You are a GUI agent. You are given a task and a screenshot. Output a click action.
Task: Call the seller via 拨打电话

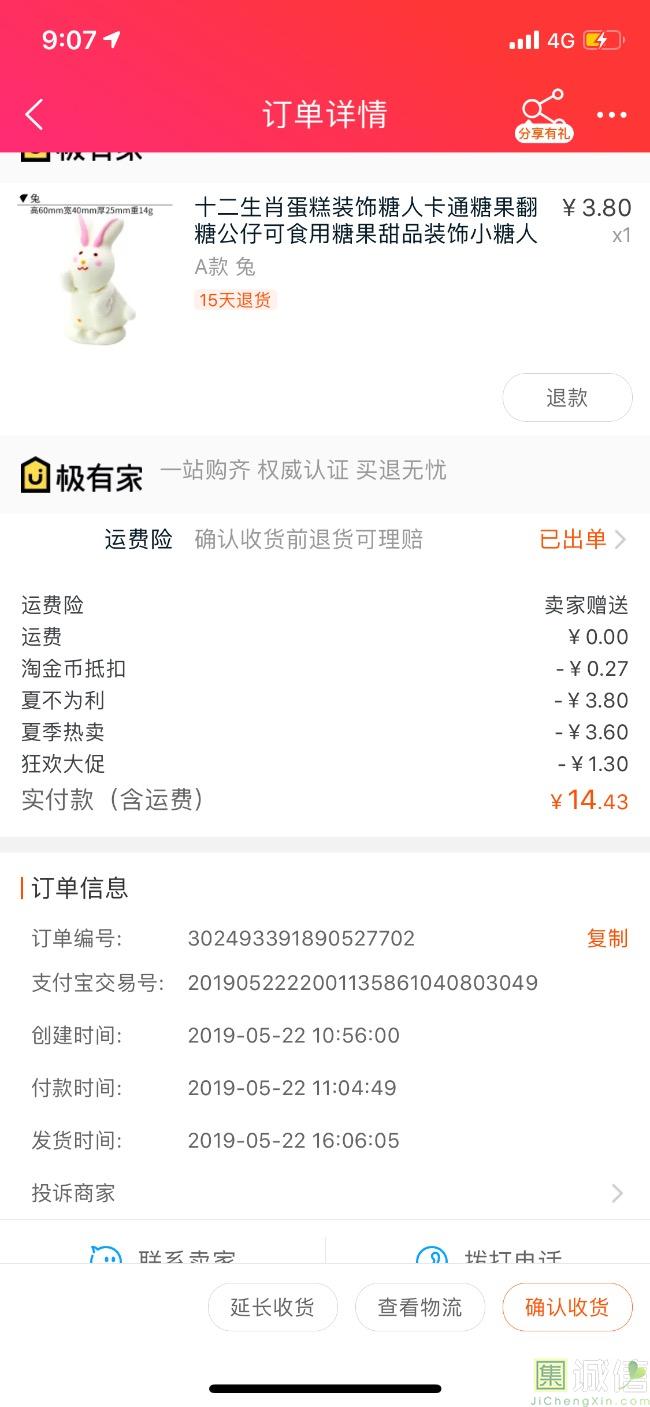[490, 1253]
